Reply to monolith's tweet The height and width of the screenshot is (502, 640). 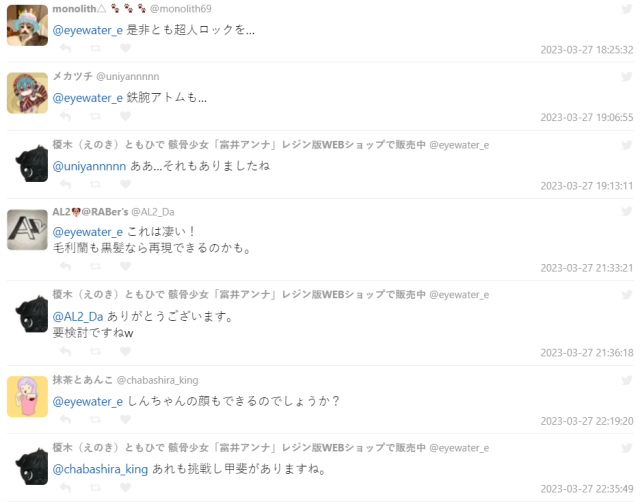[65, 47]
